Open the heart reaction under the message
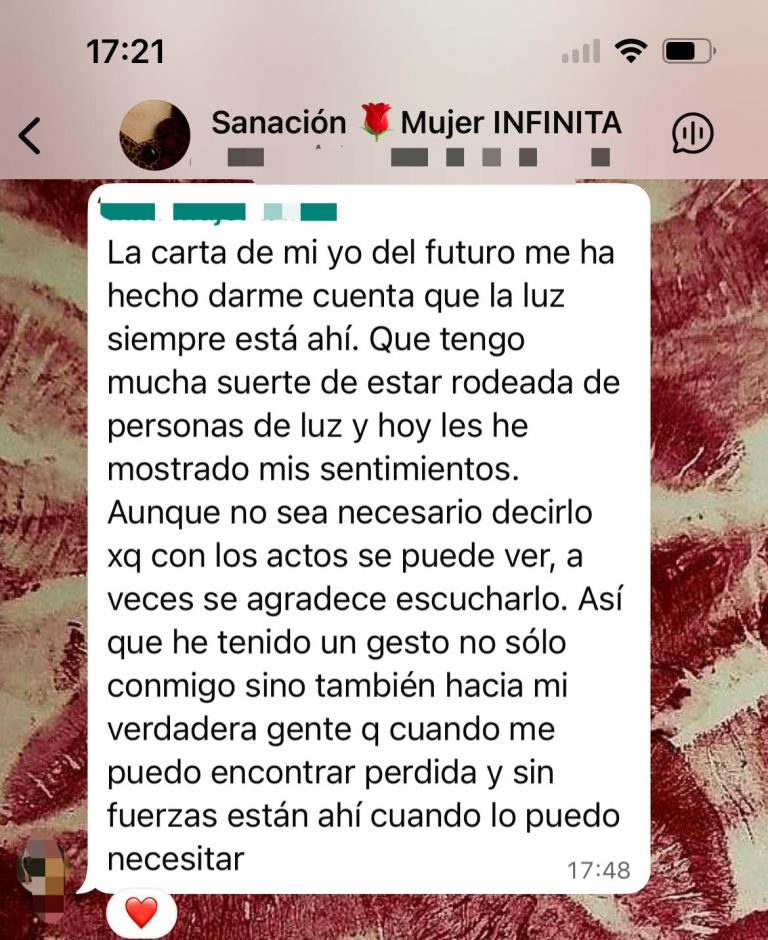This screenshot has width=768, height=940. coord(141,911)
